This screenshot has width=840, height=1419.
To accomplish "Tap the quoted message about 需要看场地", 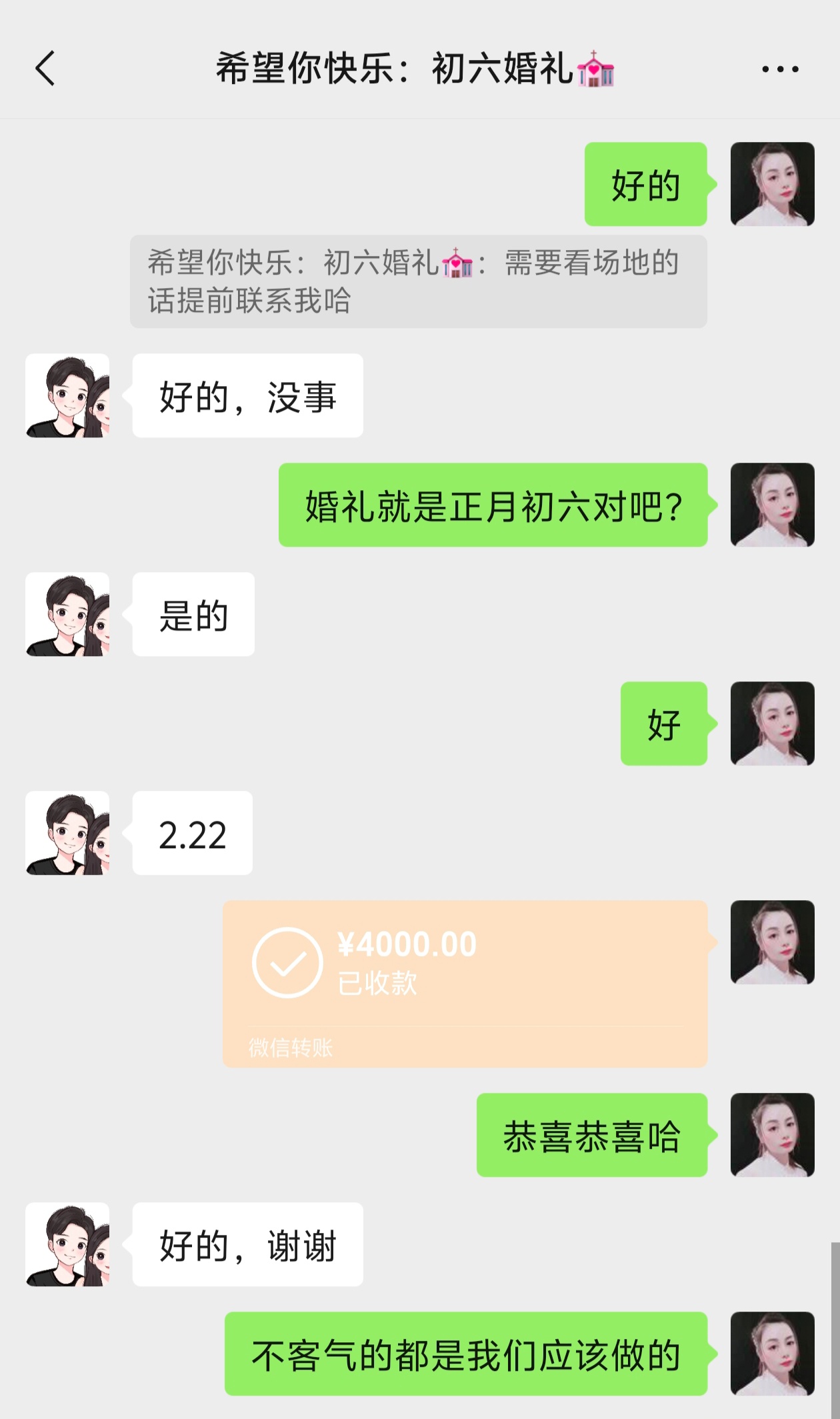I will [x=418, y=281].
